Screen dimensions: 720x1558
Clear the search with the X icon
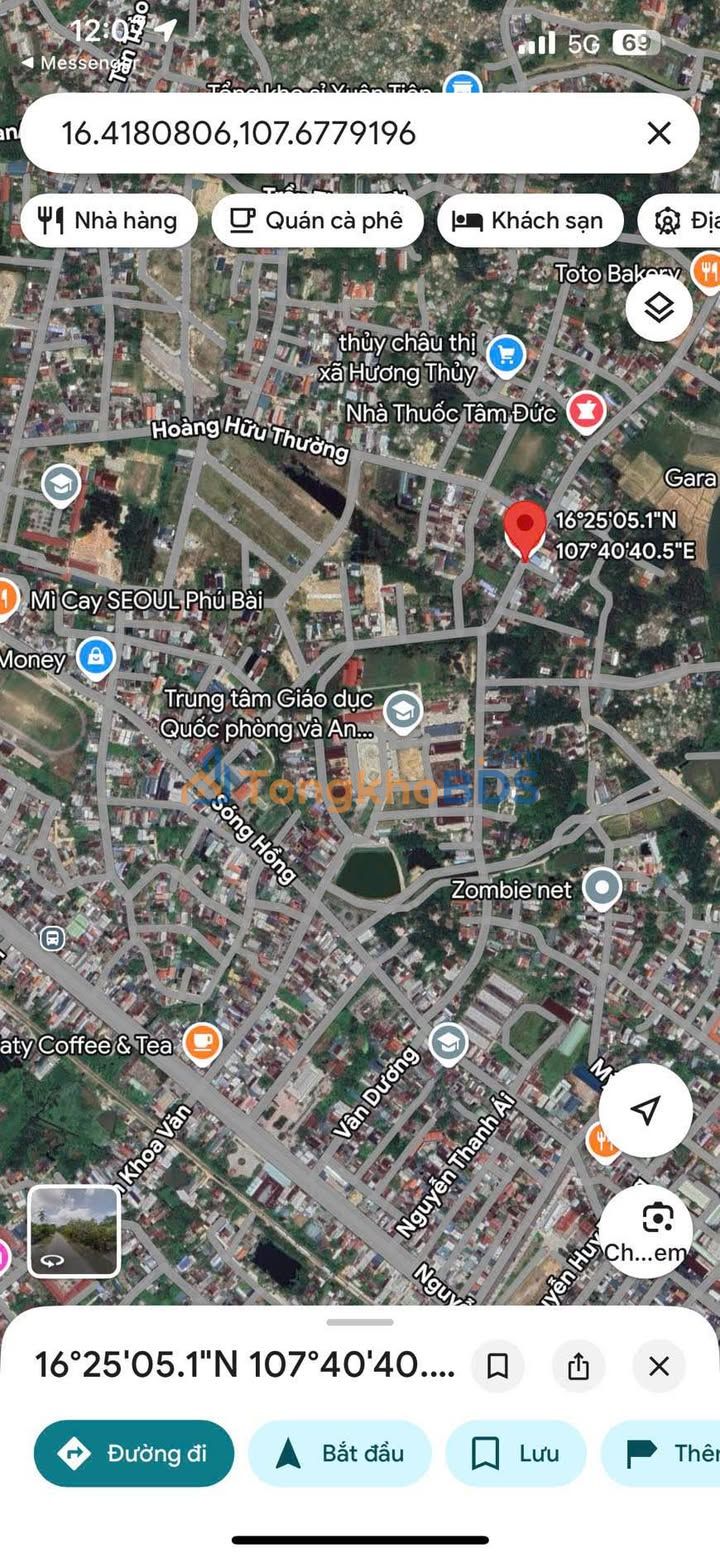click(x=659, y=133)
